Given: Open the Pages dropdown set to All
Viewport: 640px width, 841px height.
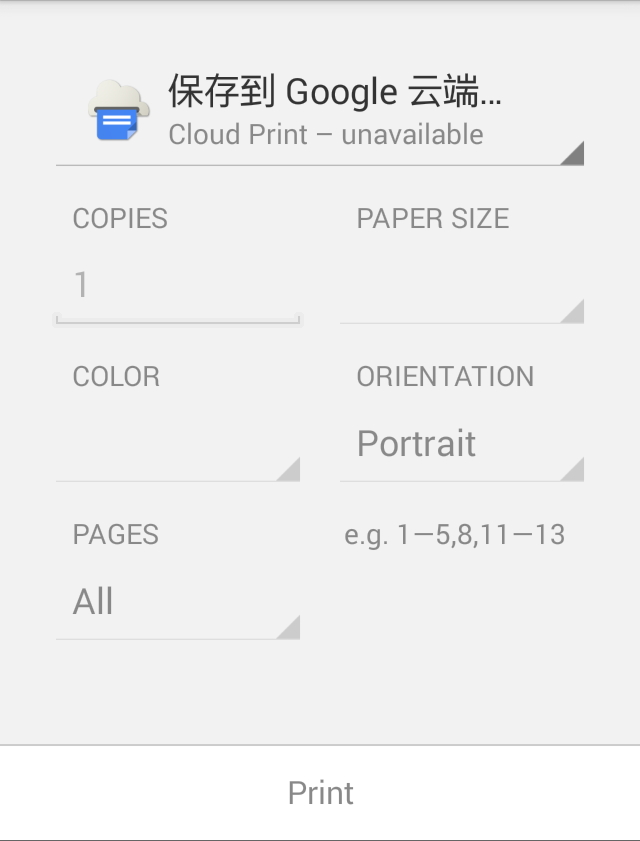Looking at the screenshot, I should 177,603.
